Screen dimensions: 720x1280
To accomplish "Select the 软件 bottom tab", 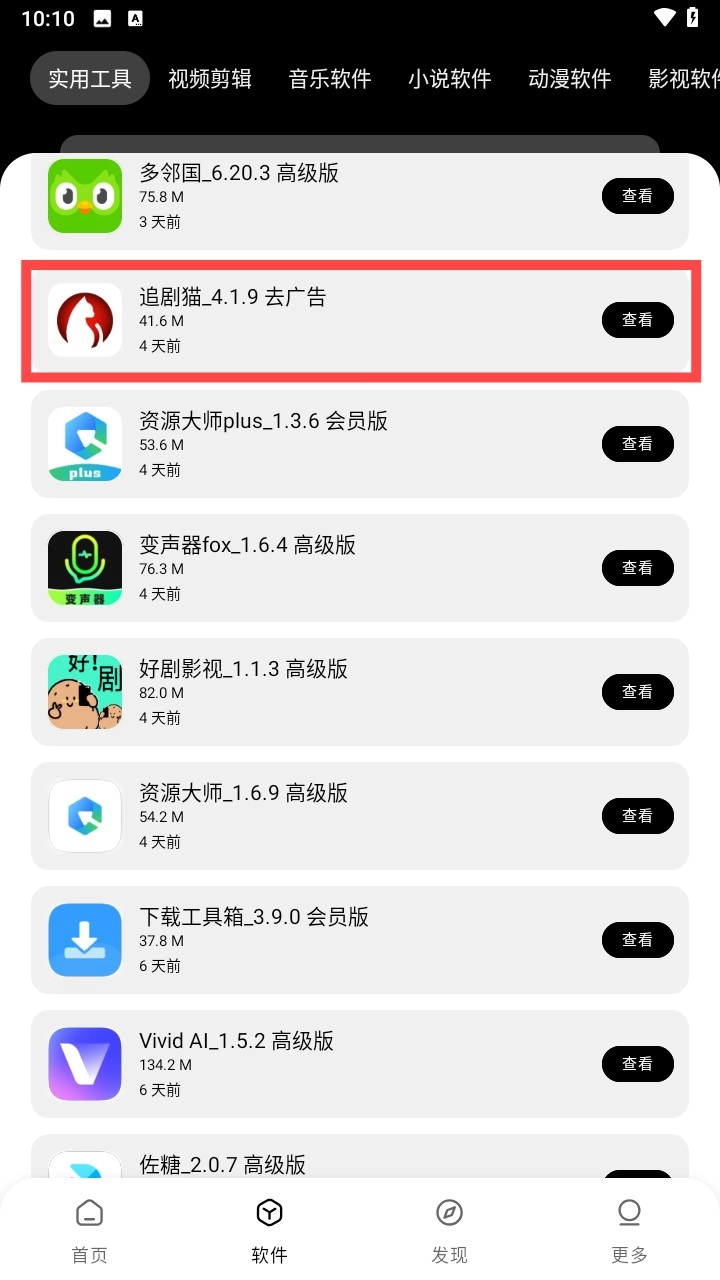I will [x=269, y=1231].
